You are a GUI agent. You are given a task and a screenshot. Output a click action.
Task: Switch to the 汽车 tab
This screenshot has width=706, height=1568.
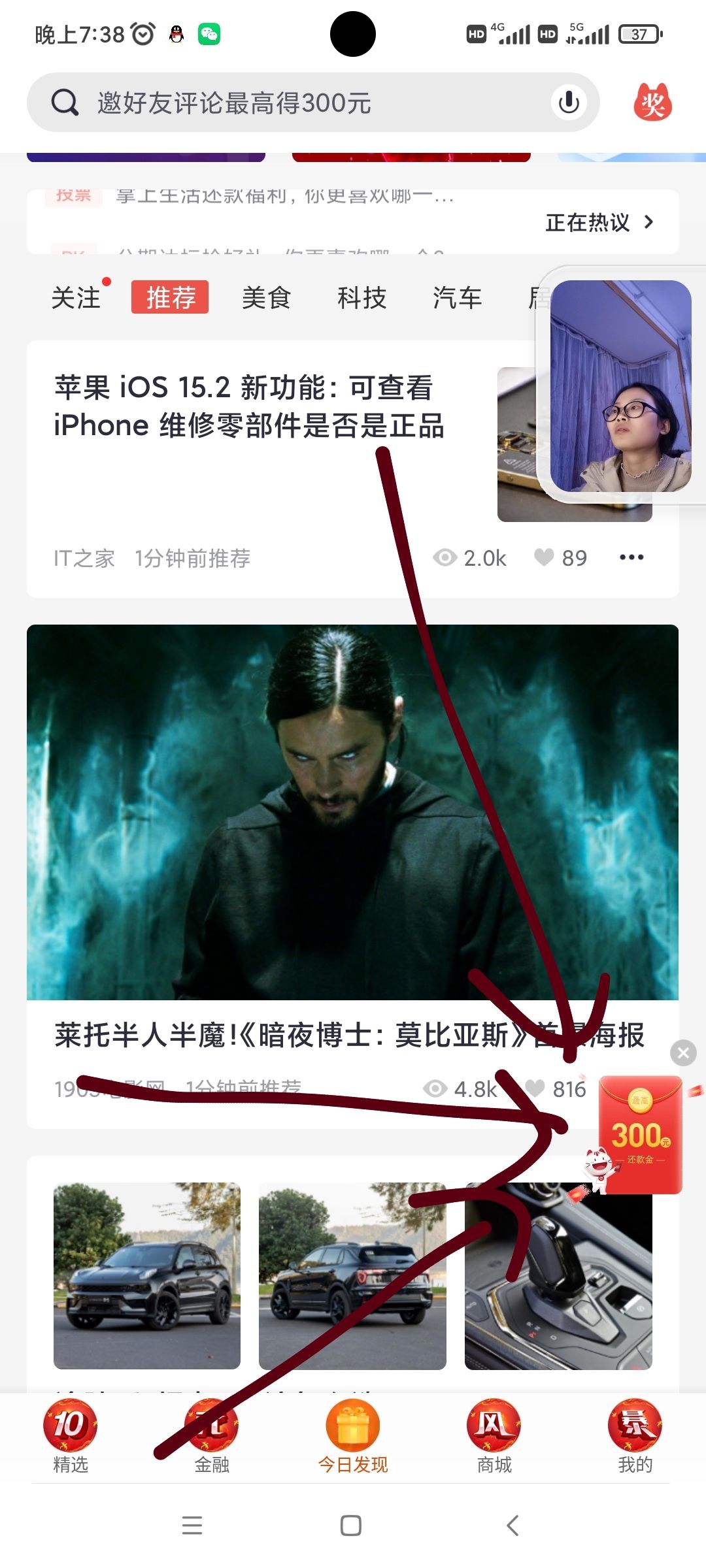coord(457,298)
